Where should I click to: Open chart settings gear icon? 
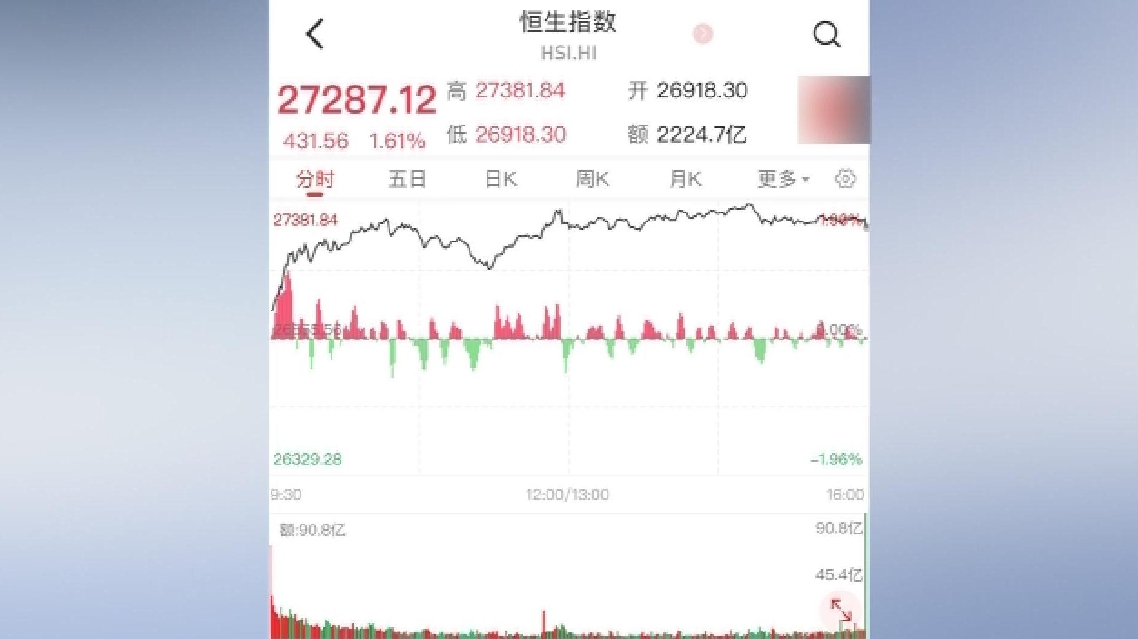click(x=846, y=179)
